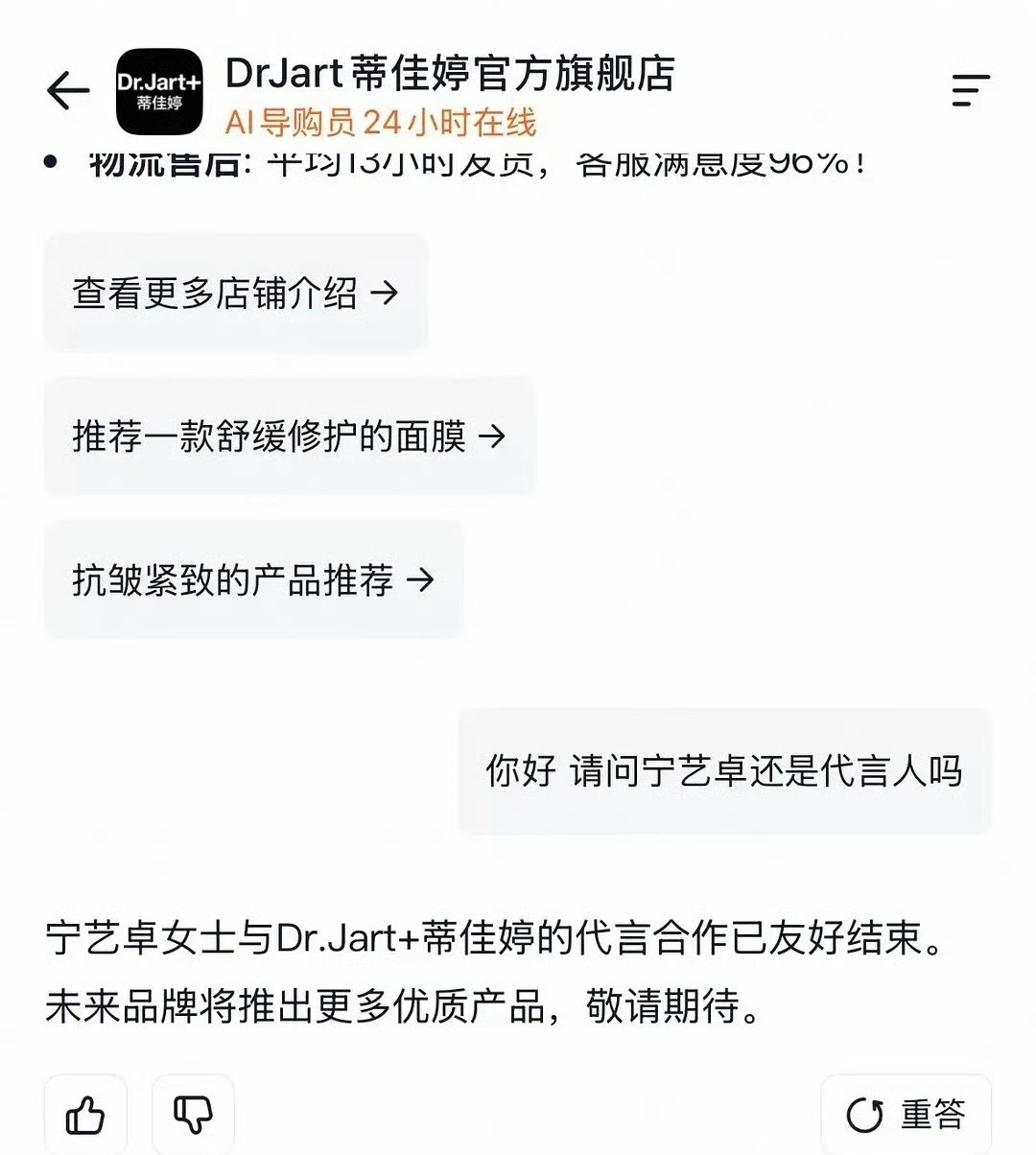Click the Dr.Jart+ store avatar
The height and width of the screenshot is (1155, 1036).
pyautogui.click(x=158, y=91)
